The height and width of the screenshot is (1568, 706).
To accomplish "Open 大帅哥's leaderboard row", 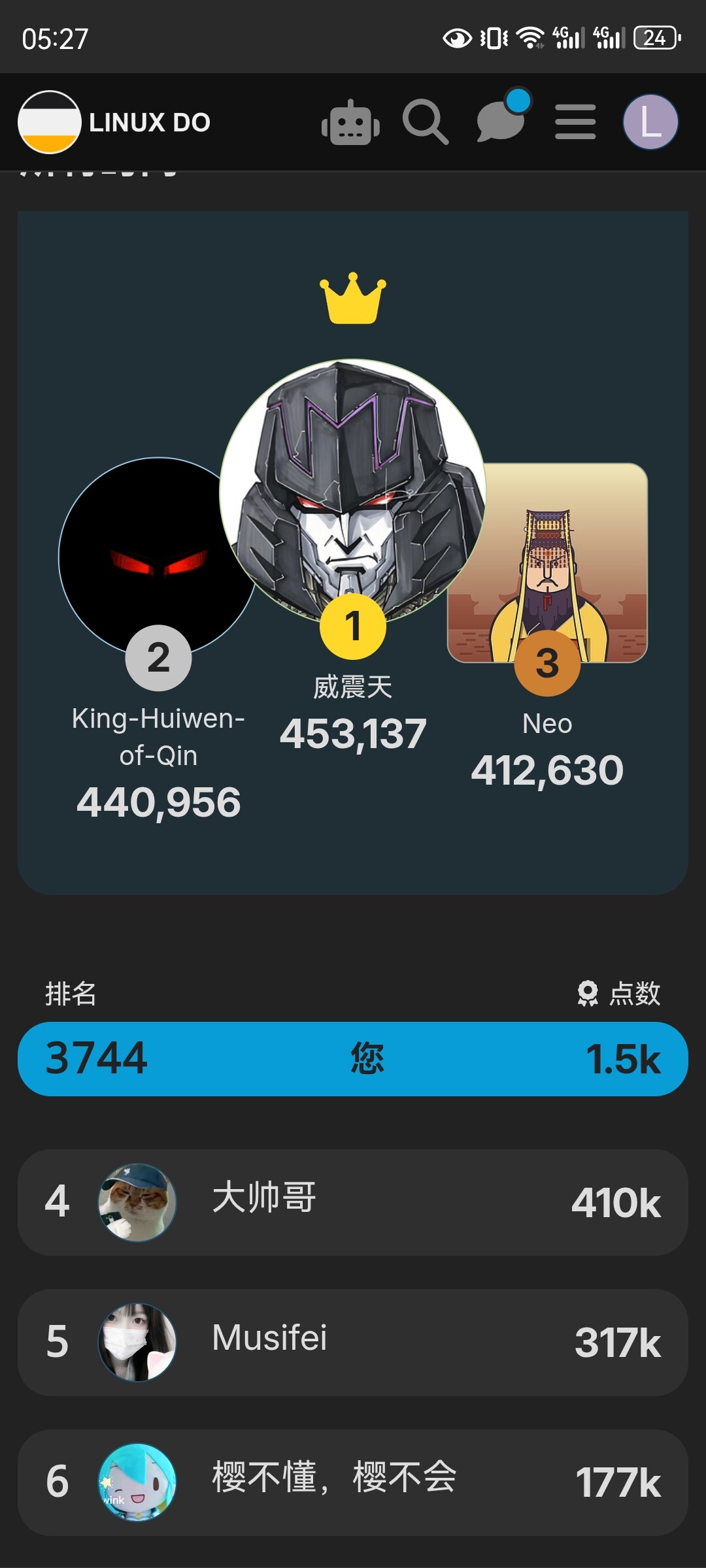I will coord(353,1202).
